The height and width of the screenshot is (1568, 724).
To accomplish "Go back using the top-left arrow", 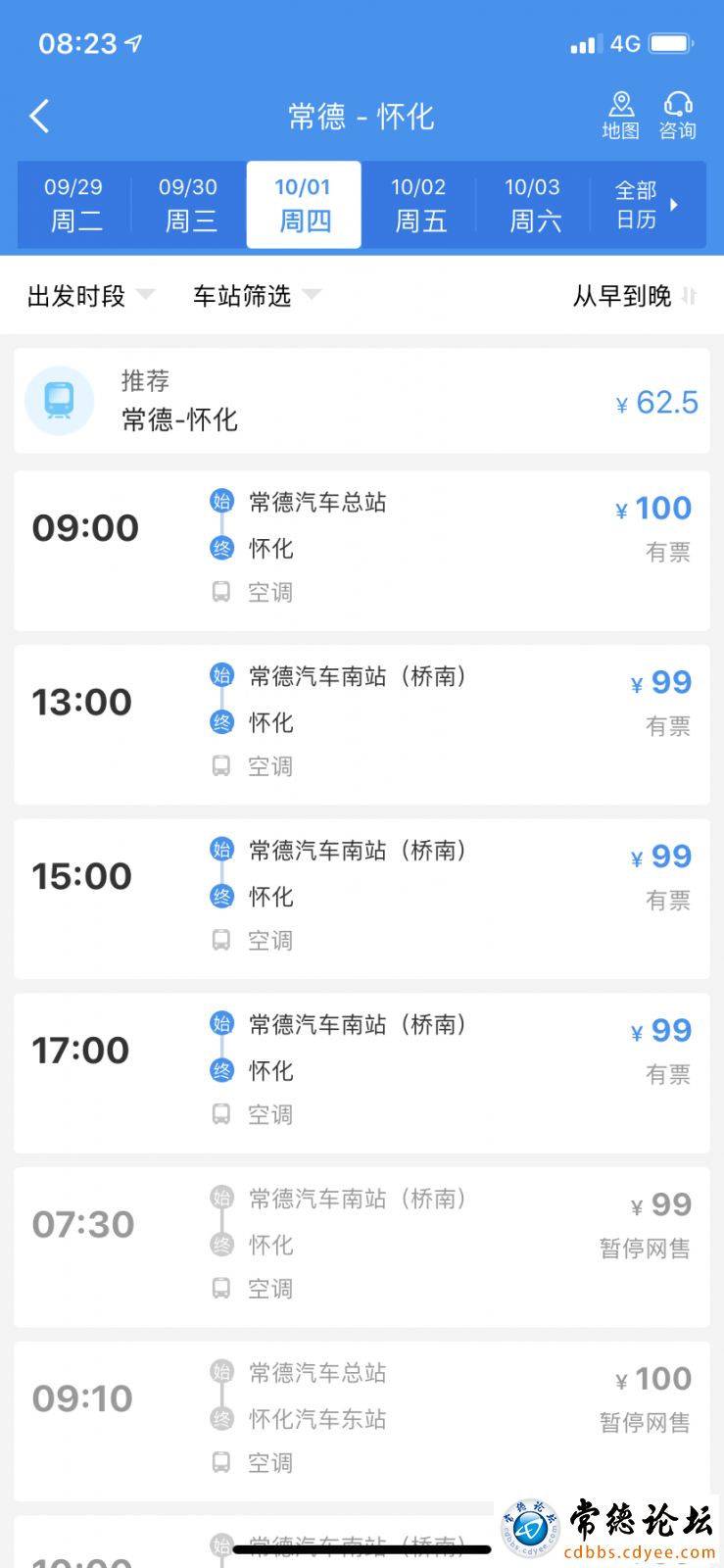I will 39,117.
